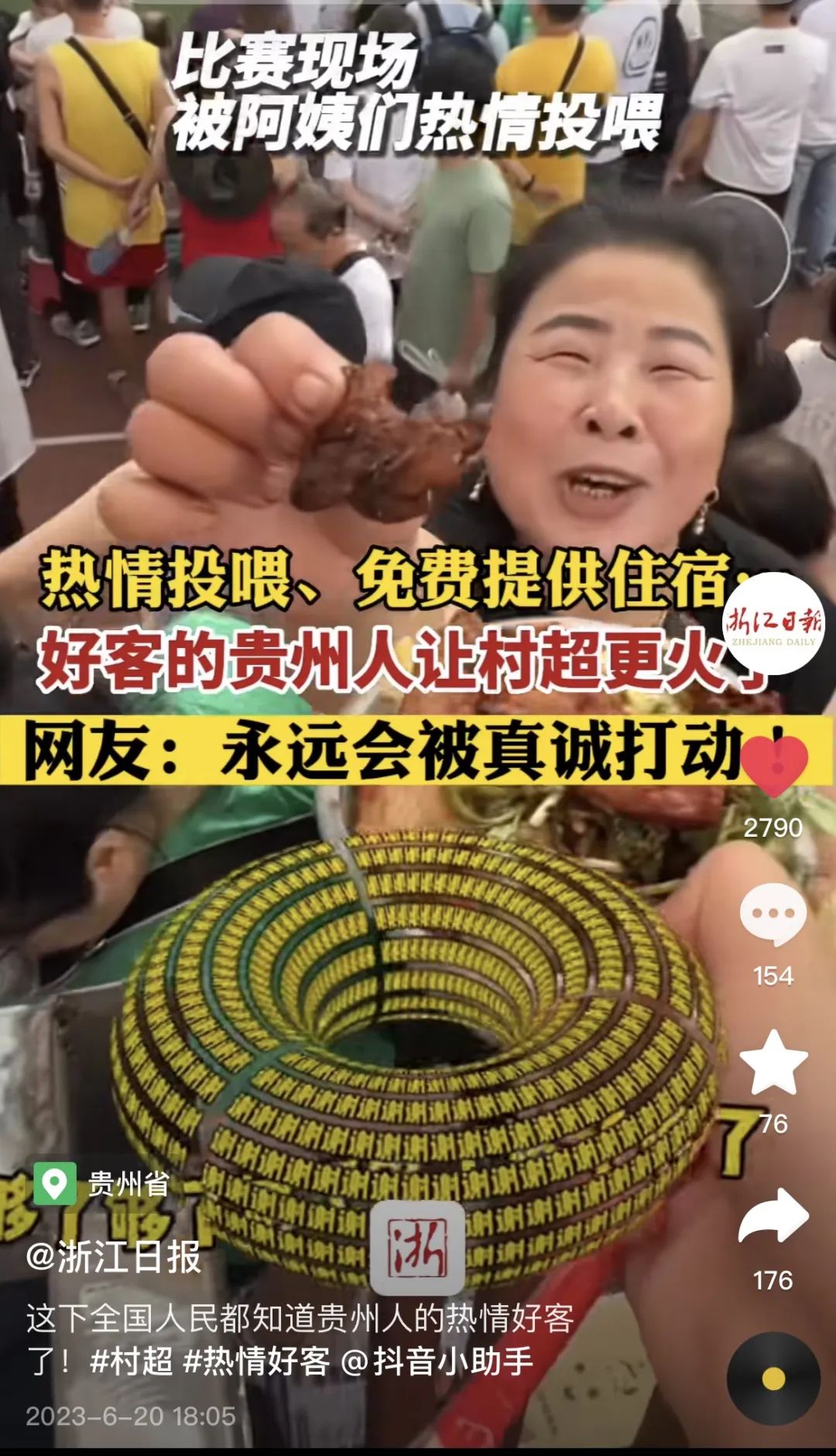Open the Zhejiang Daily avatar profile
836x1456 pixels.
773,623
